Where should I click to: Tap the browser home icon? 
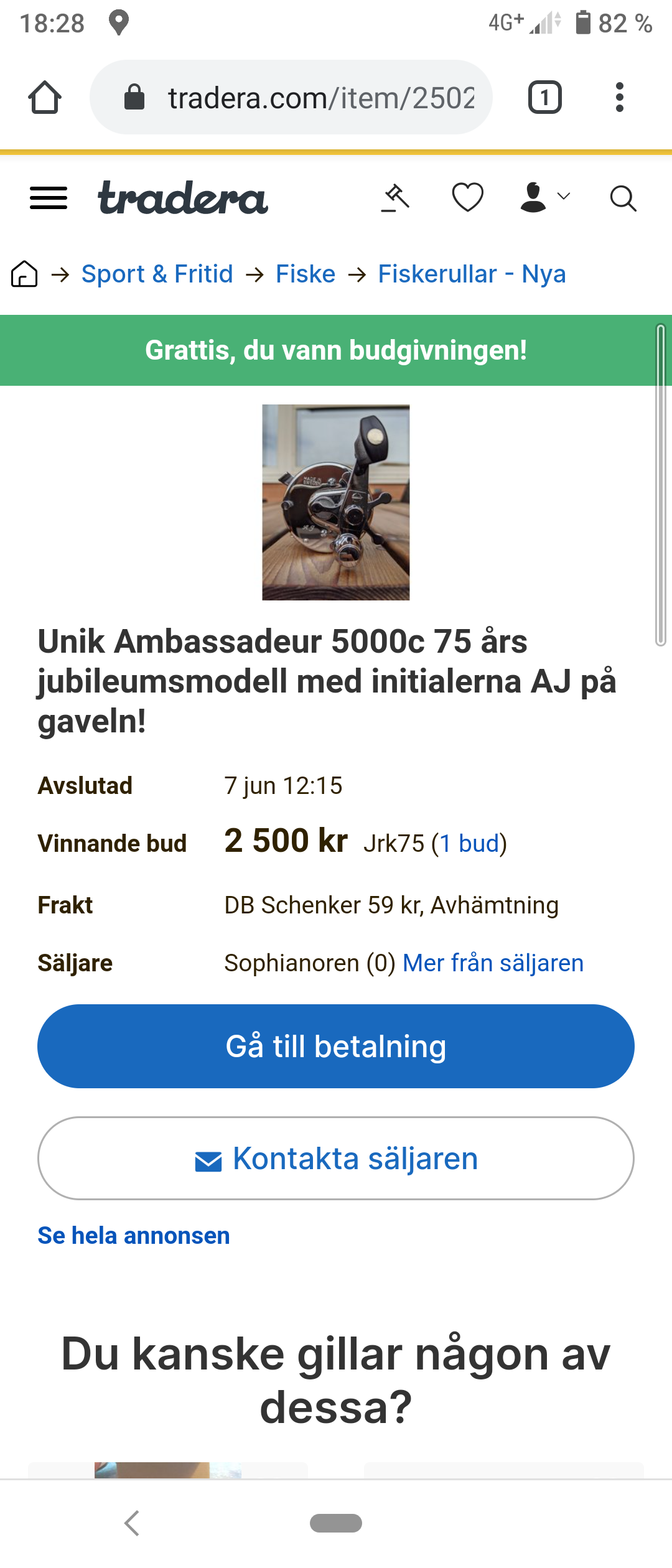click(x=45, y=98)
